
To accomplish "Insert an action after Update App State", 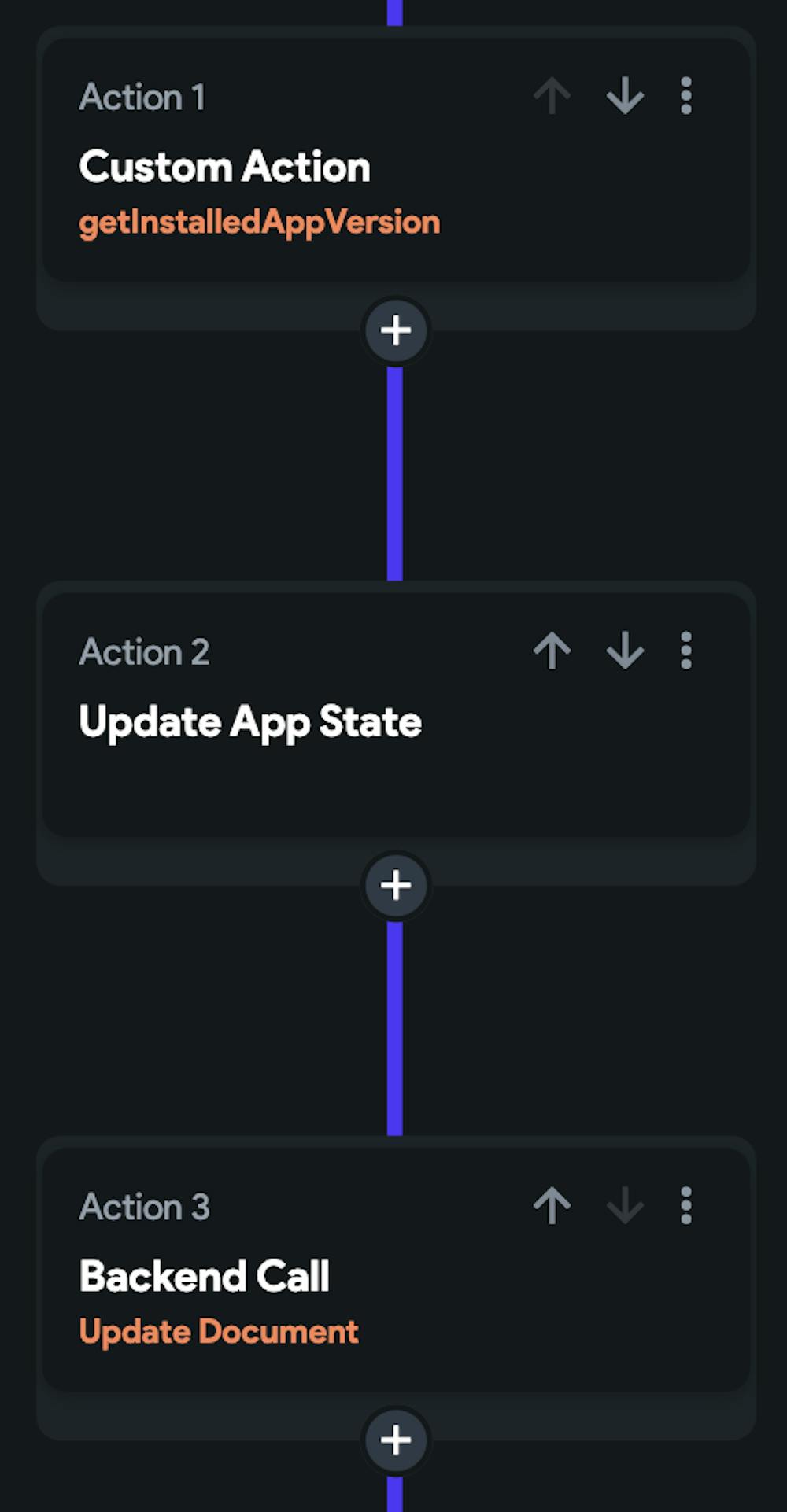I will [x=396, y=885].
